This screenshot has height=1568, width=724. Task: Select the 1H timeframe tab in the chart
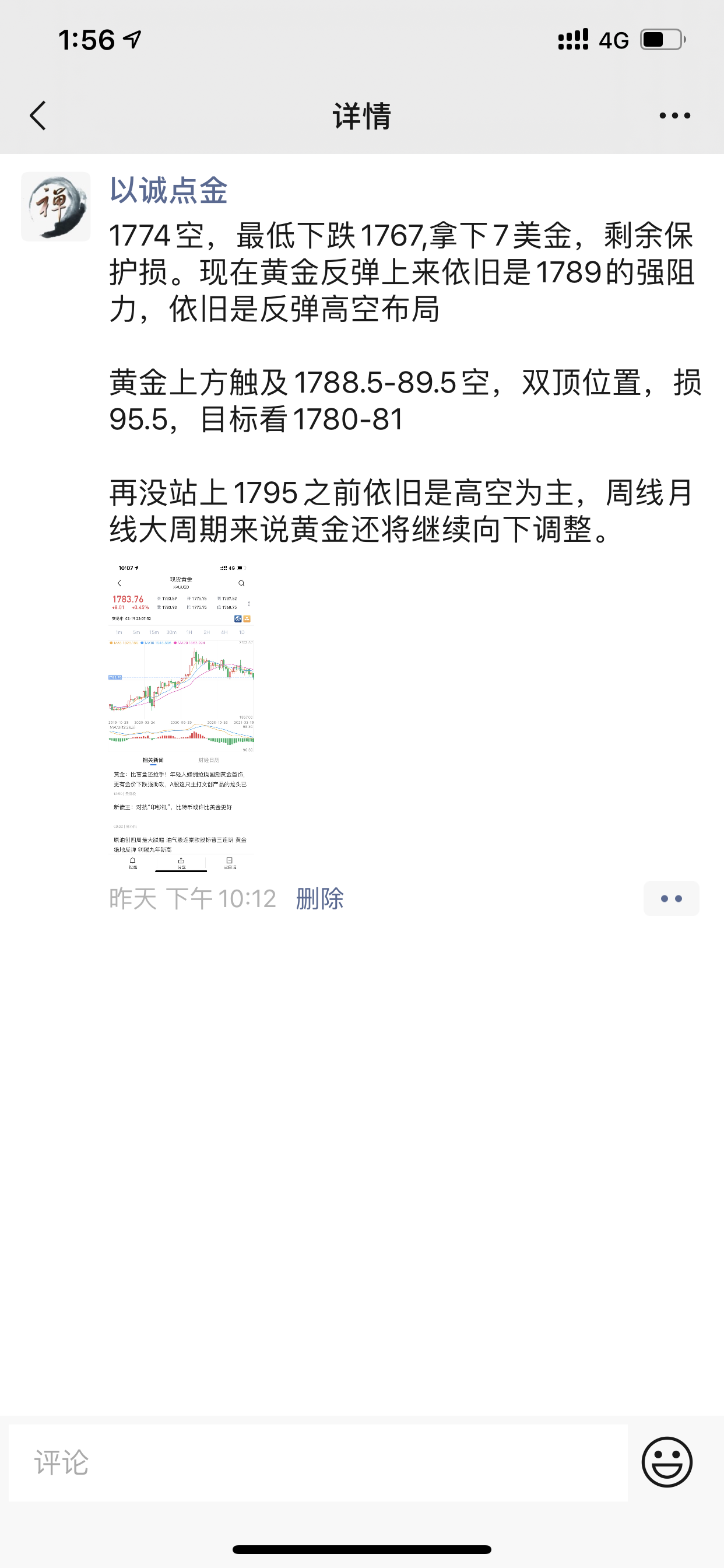tap(190, 632)
